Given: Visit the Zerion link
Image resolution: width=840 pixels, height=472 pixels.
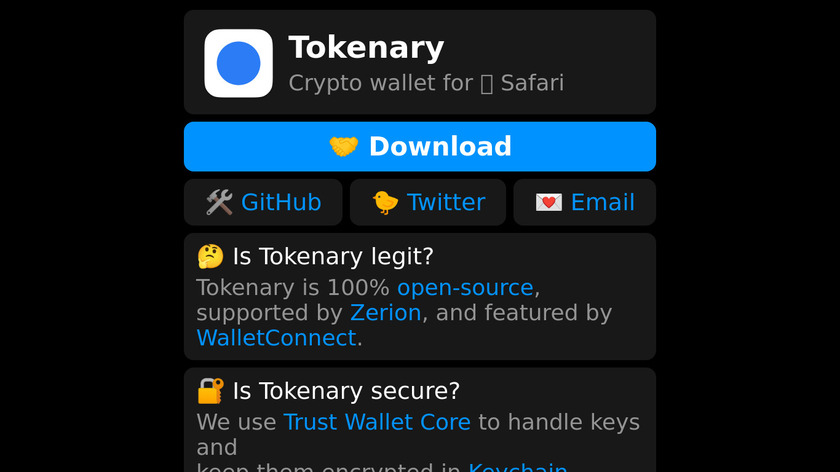Looking at the screenshot, I should pyautogui.click(x=385, y=313).
